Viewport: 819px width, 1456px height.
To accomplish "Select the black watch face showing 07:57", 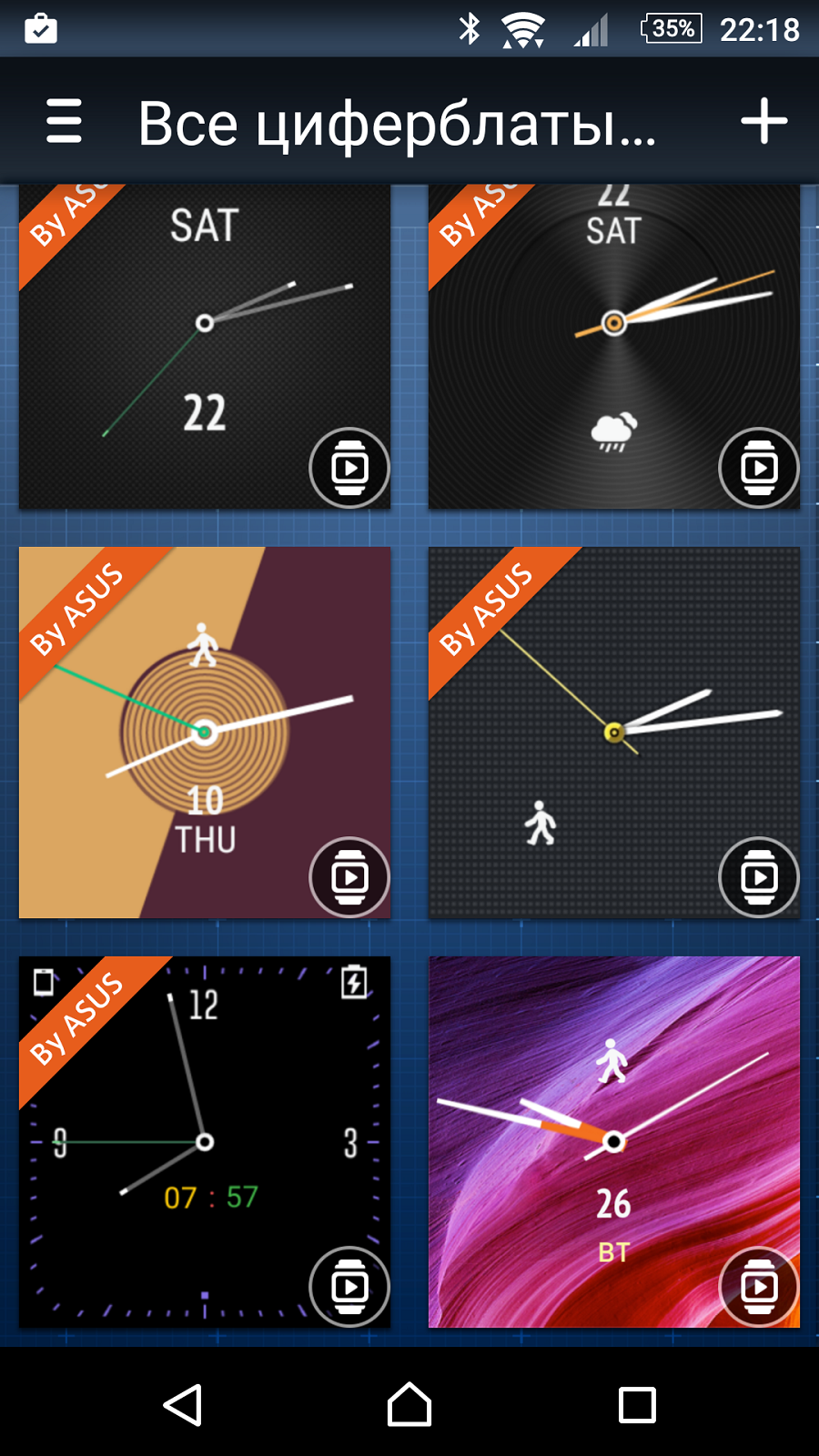I will tap(205, 1142).
